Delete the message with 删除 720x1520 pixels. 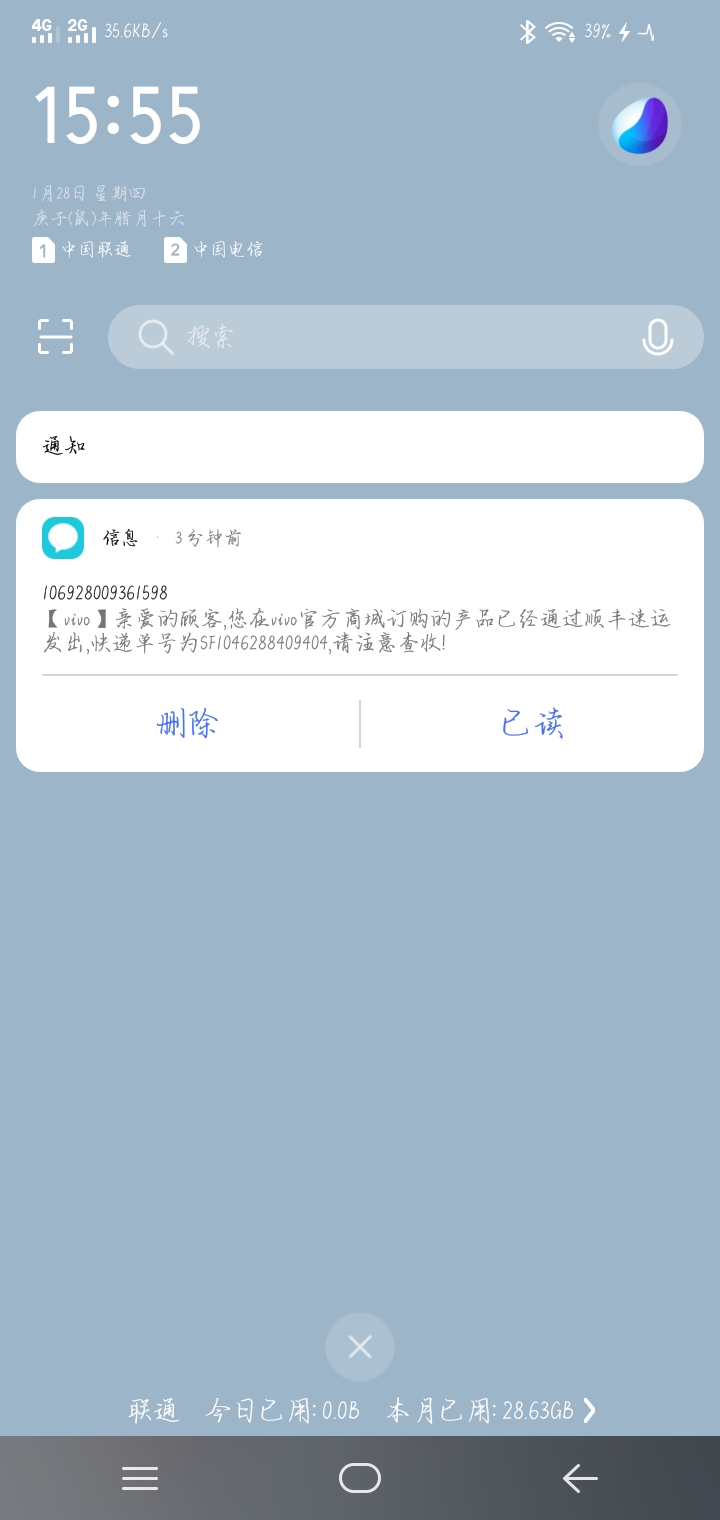coord(188,723)
